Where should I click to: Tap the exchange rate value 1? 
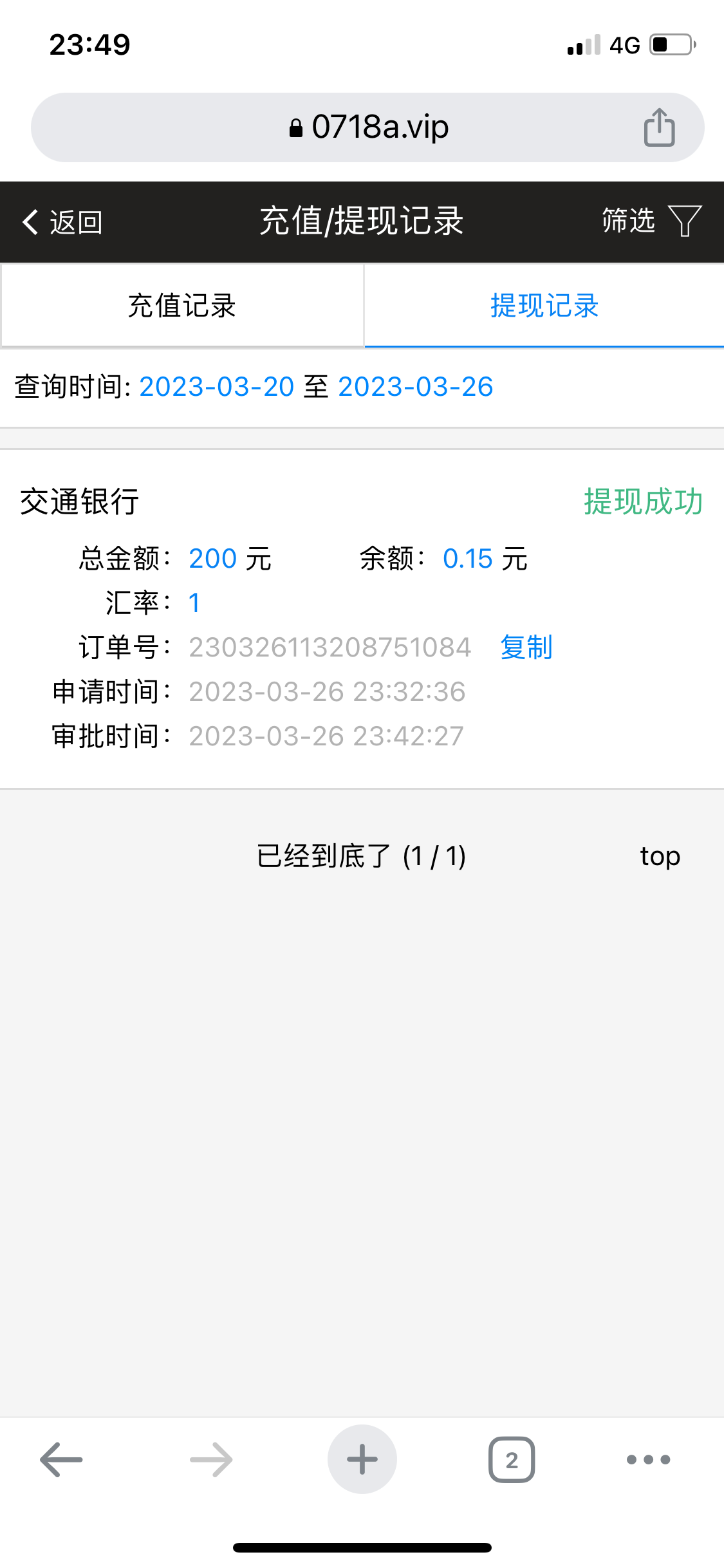click(194, 603)
